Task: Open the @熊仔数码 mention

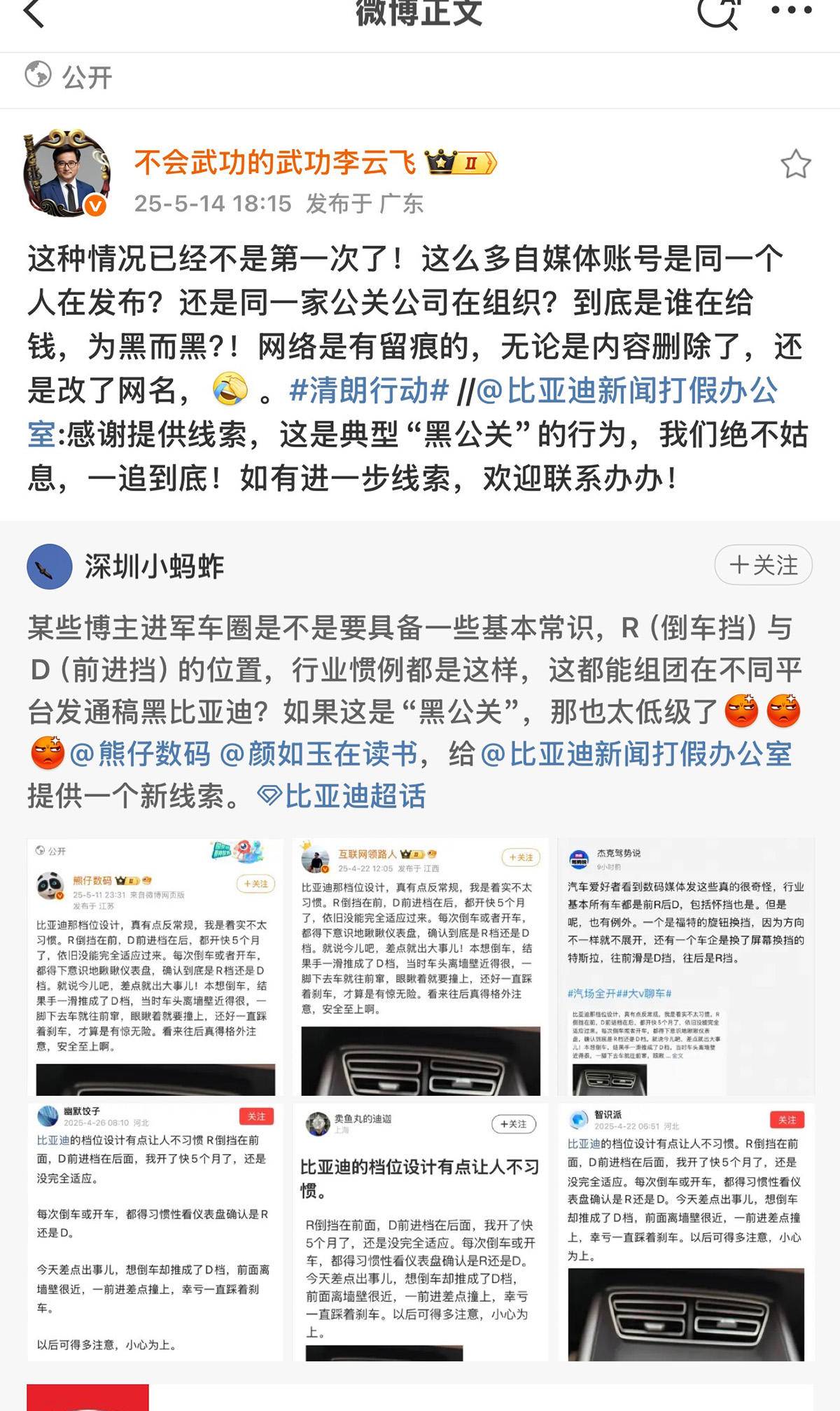Action: click(x=140, y=754)
